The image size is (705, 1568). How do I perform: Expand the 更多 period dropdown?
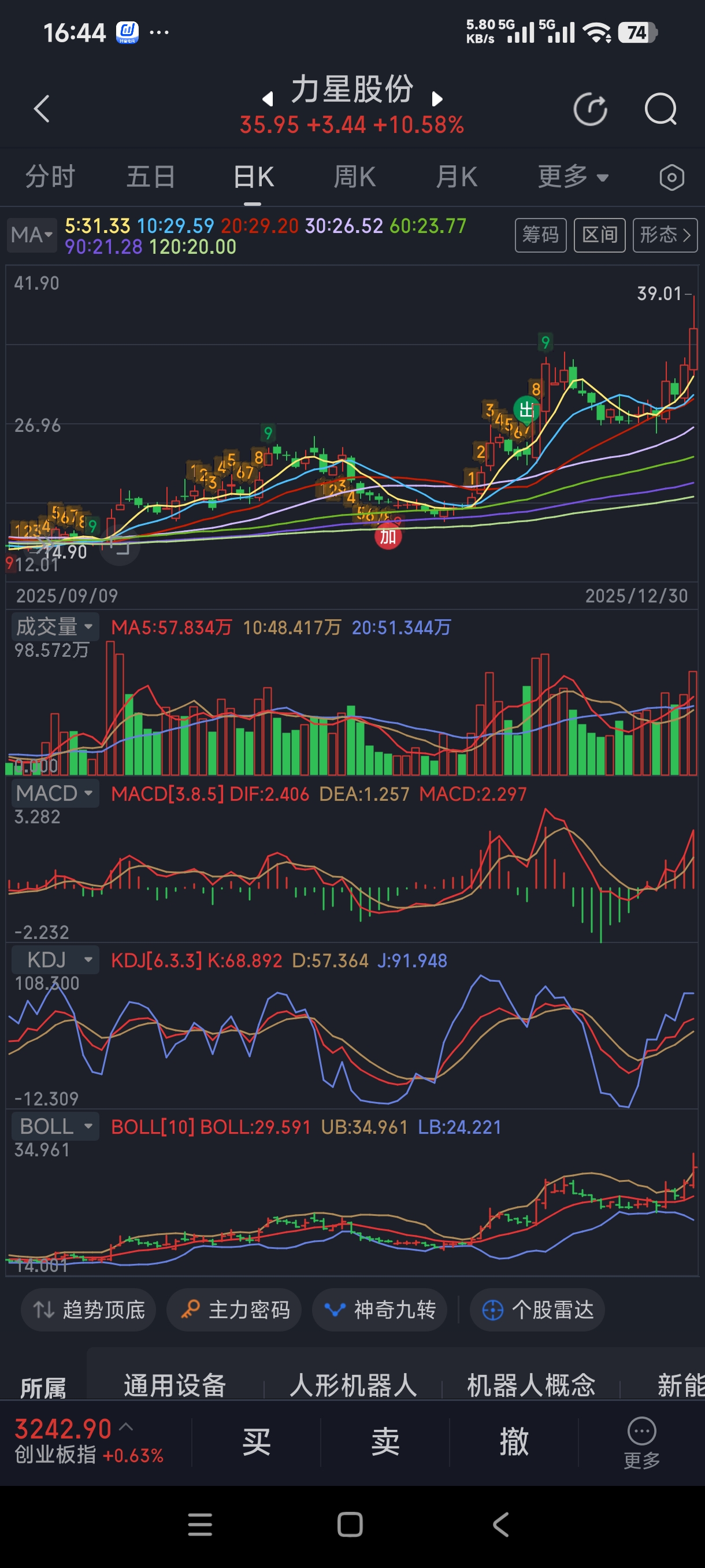pyautogui.click(x=573, y=177)
